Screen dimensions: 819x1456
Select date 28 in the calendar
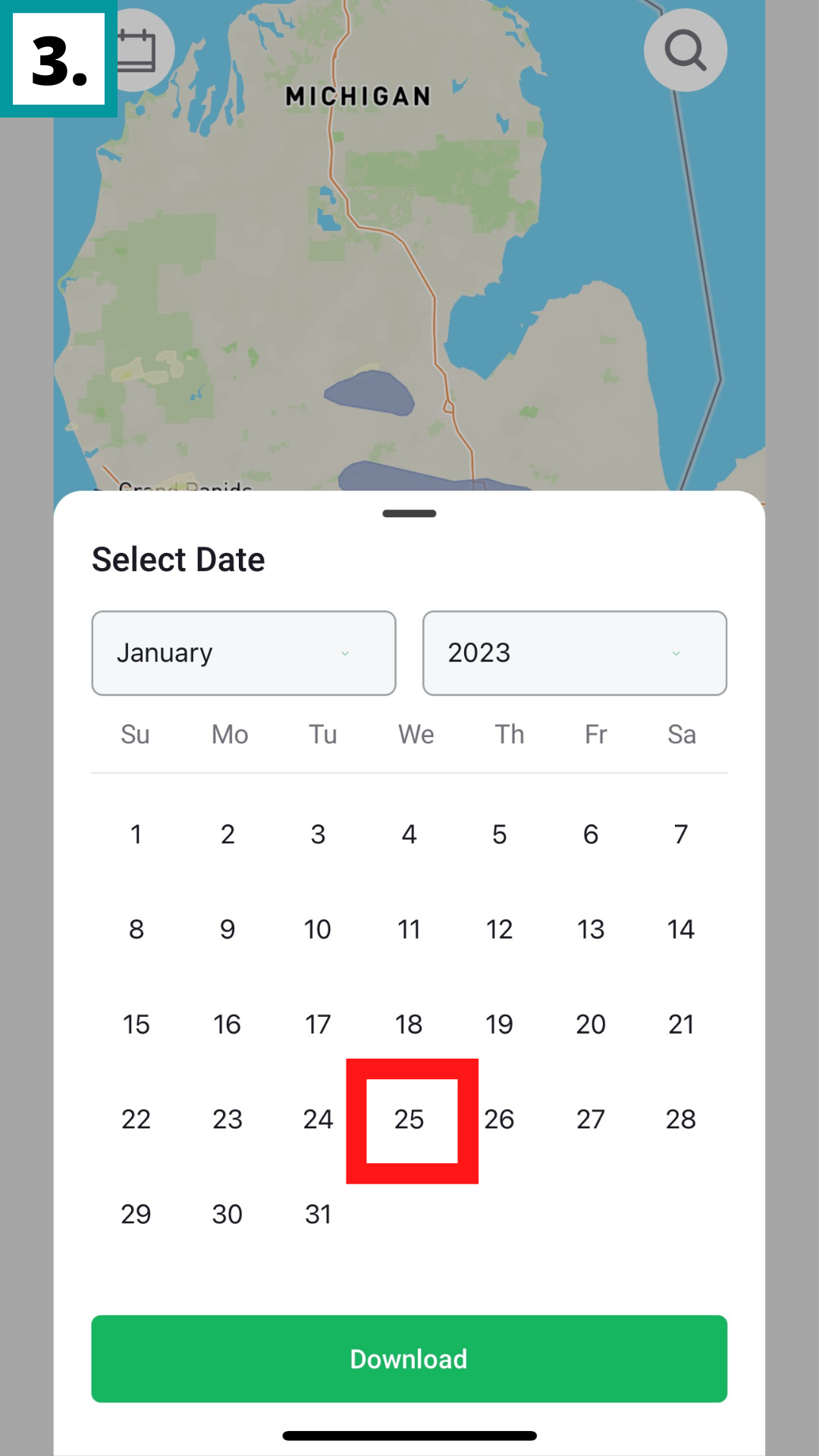[681, 1119]
